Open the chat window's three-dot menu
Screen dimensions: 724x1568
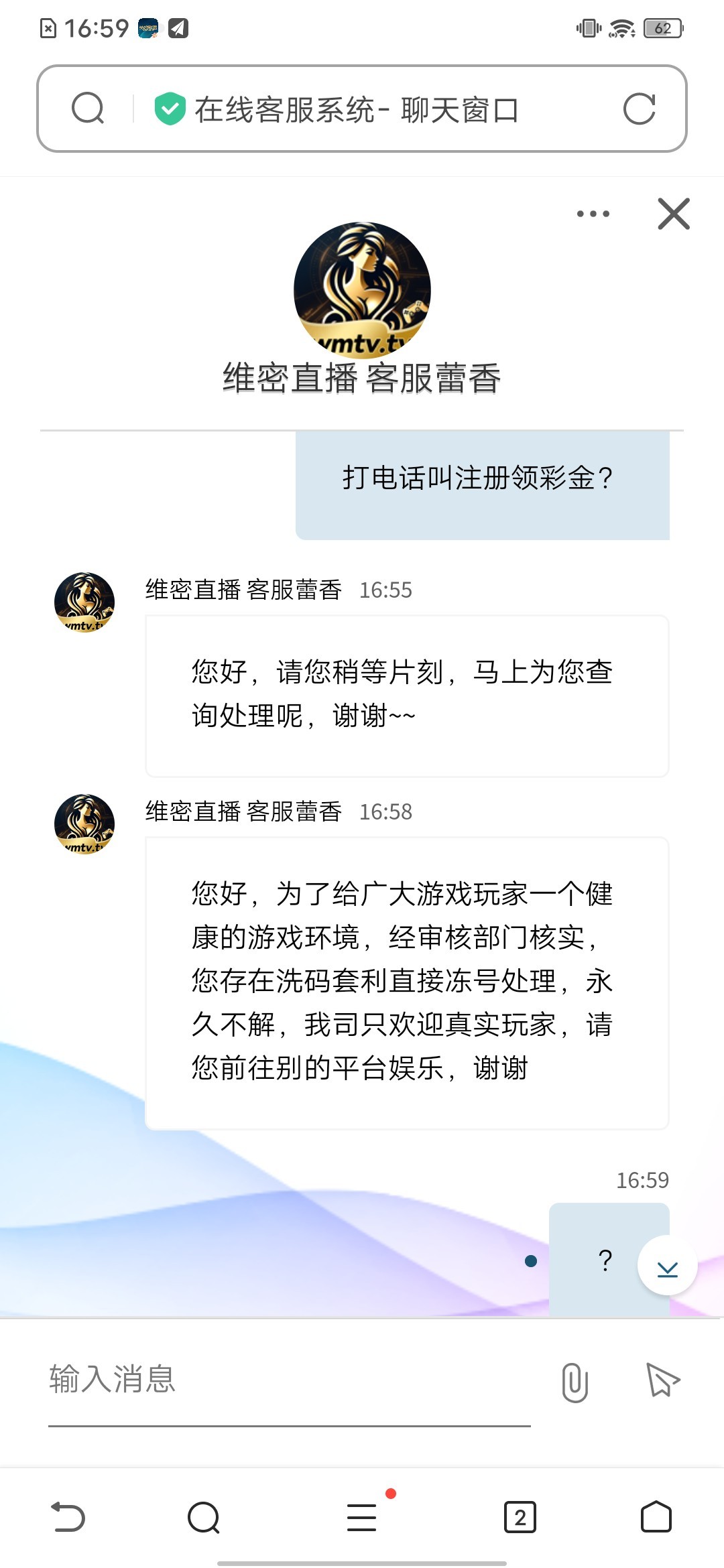pyautogui.click(x=593, y=214)
